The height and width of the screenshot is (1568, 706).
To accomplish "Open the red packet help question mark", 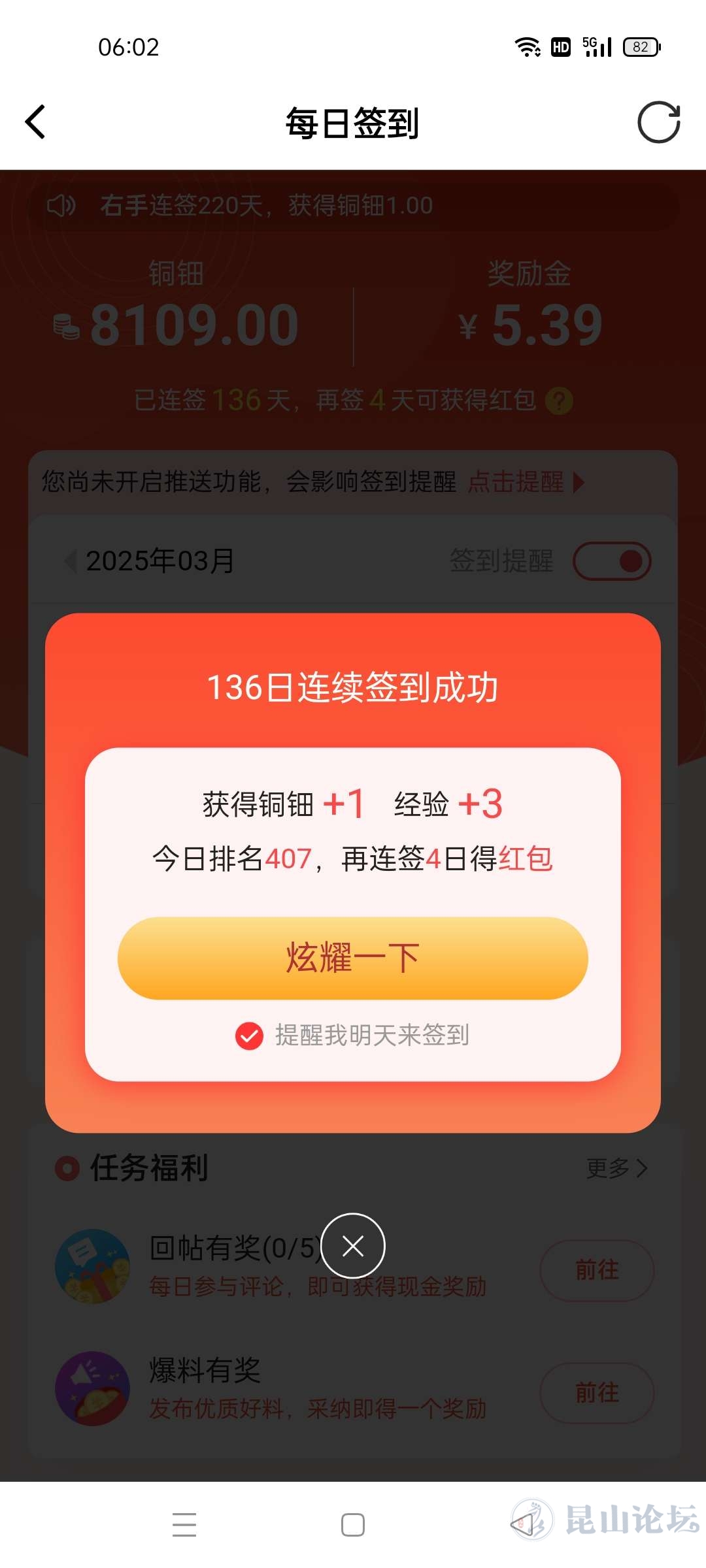I will click(559, 400).
